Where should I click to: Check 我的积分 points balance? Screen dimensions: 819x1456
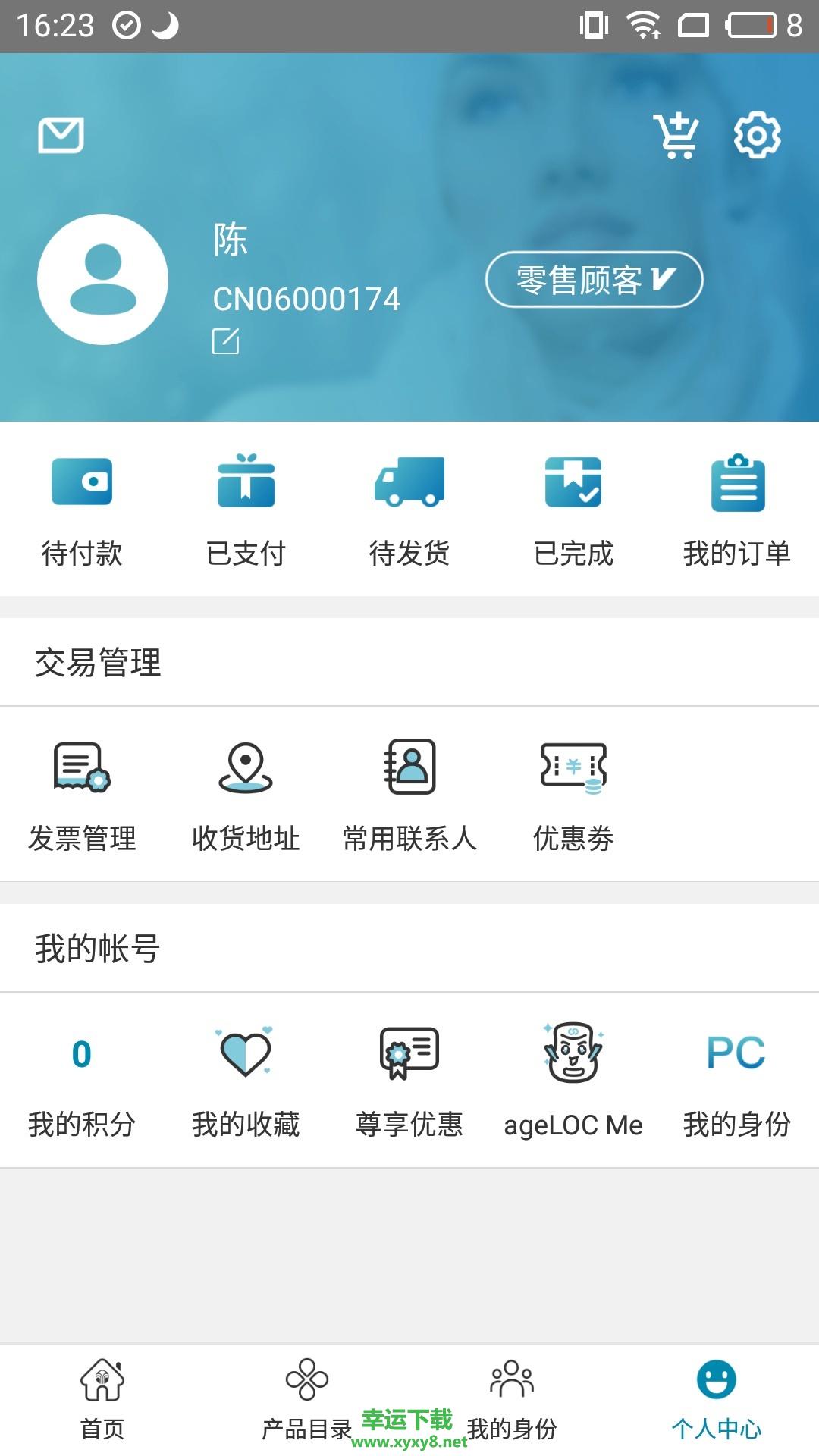82,1078
